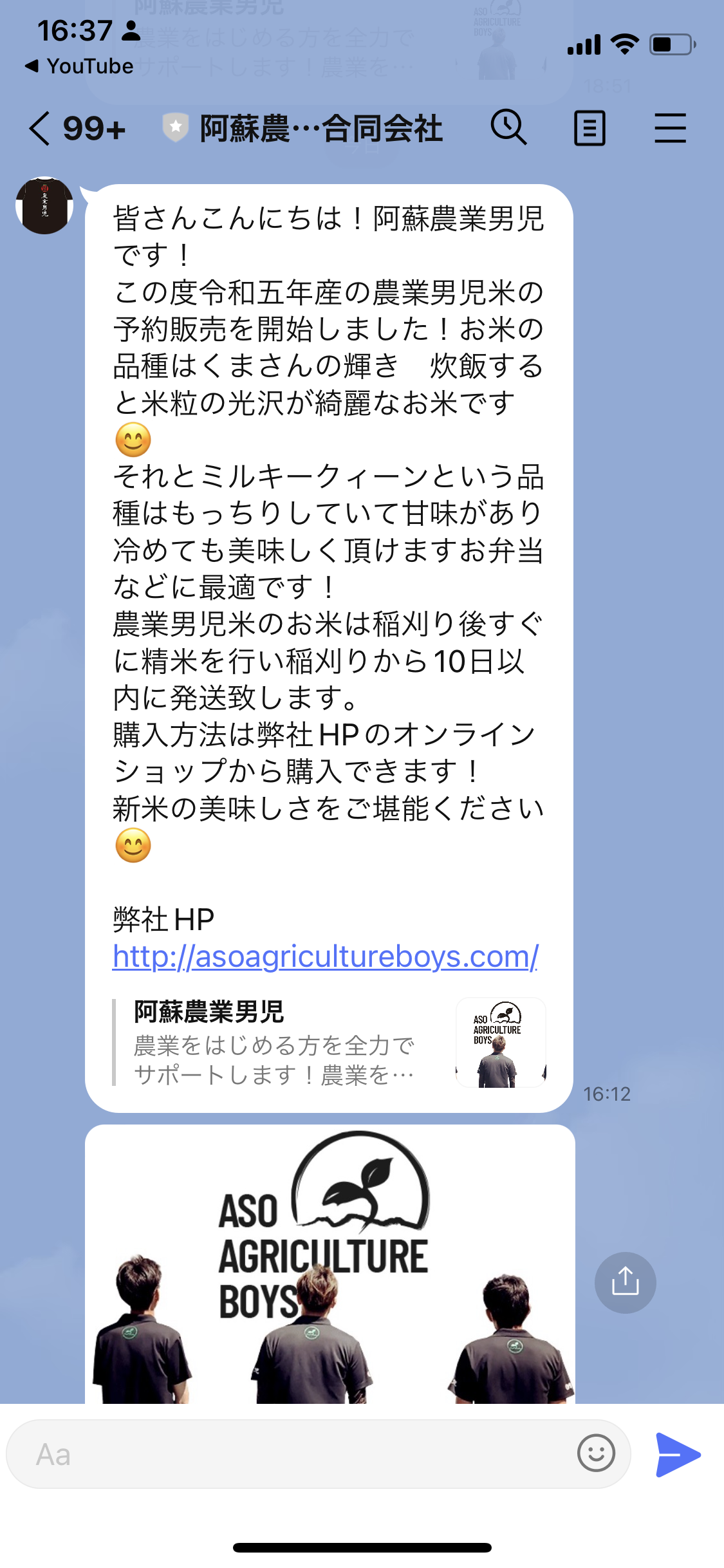Share the ASO Agriculture Boys image
Viewport: 724px width, 1568px height.
(625, 1283)
